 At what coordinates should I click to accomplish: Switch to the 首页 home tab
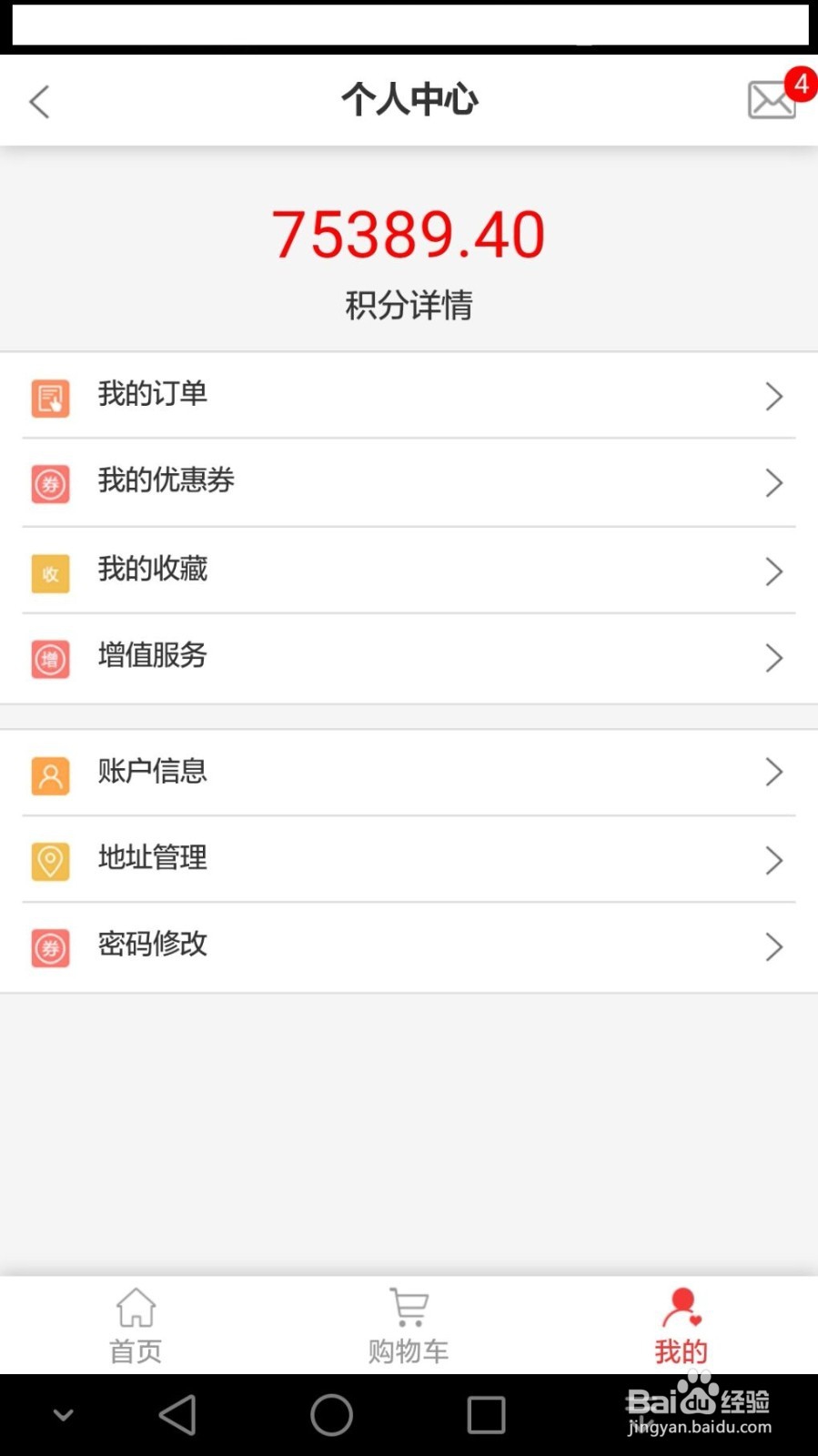tap(136, 1326)
